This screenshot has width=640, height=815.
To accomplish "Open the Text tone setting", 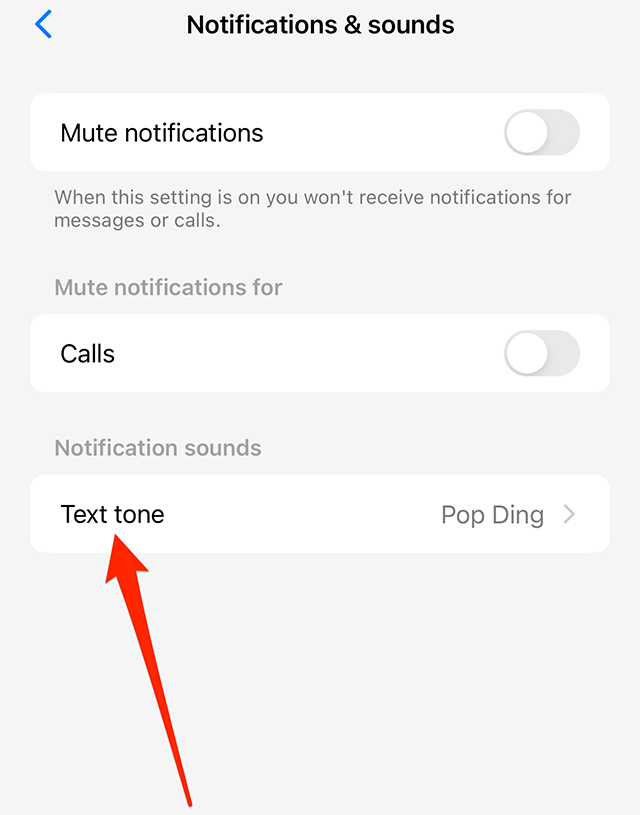I will 319,515.
